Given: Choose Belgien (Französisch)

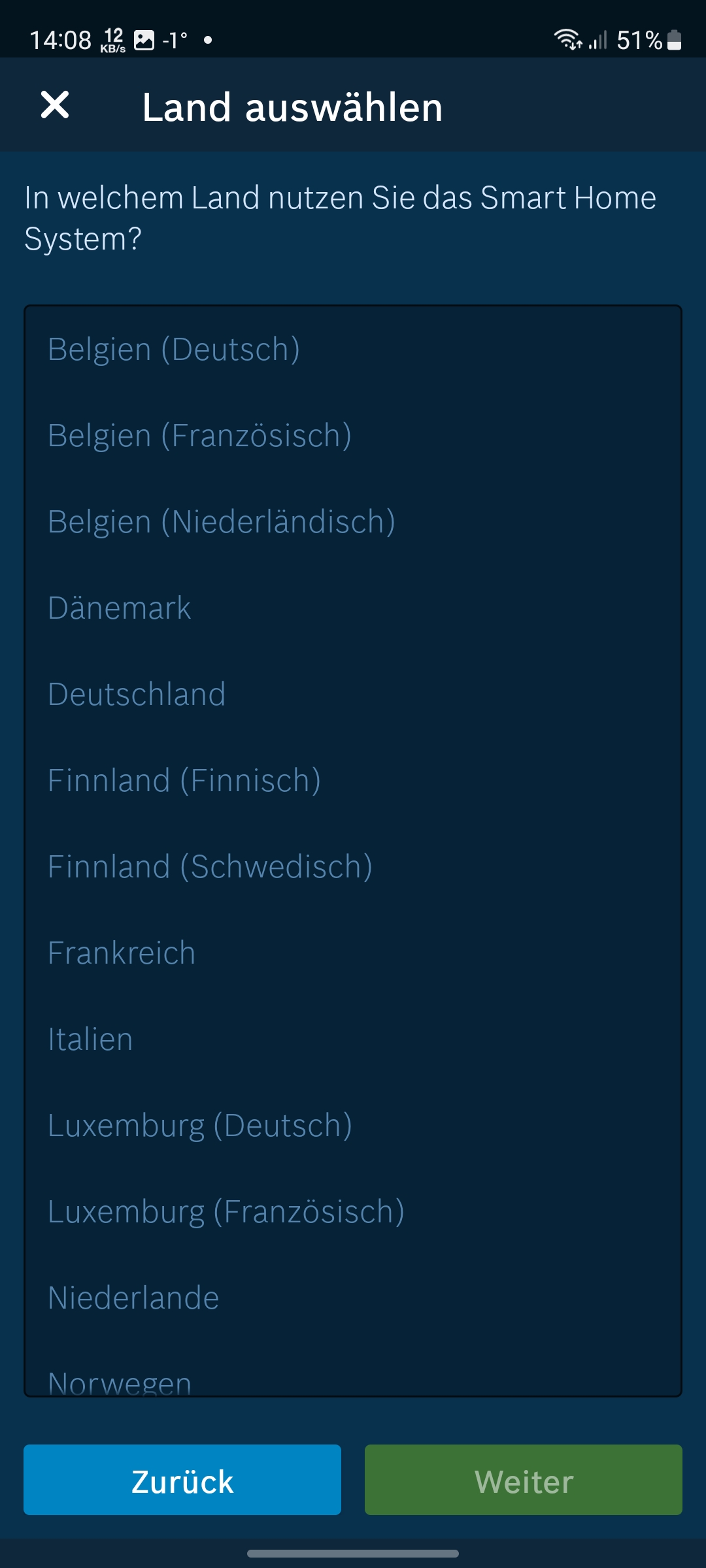Looking at the screenshot, I should (x=199, y=436).
